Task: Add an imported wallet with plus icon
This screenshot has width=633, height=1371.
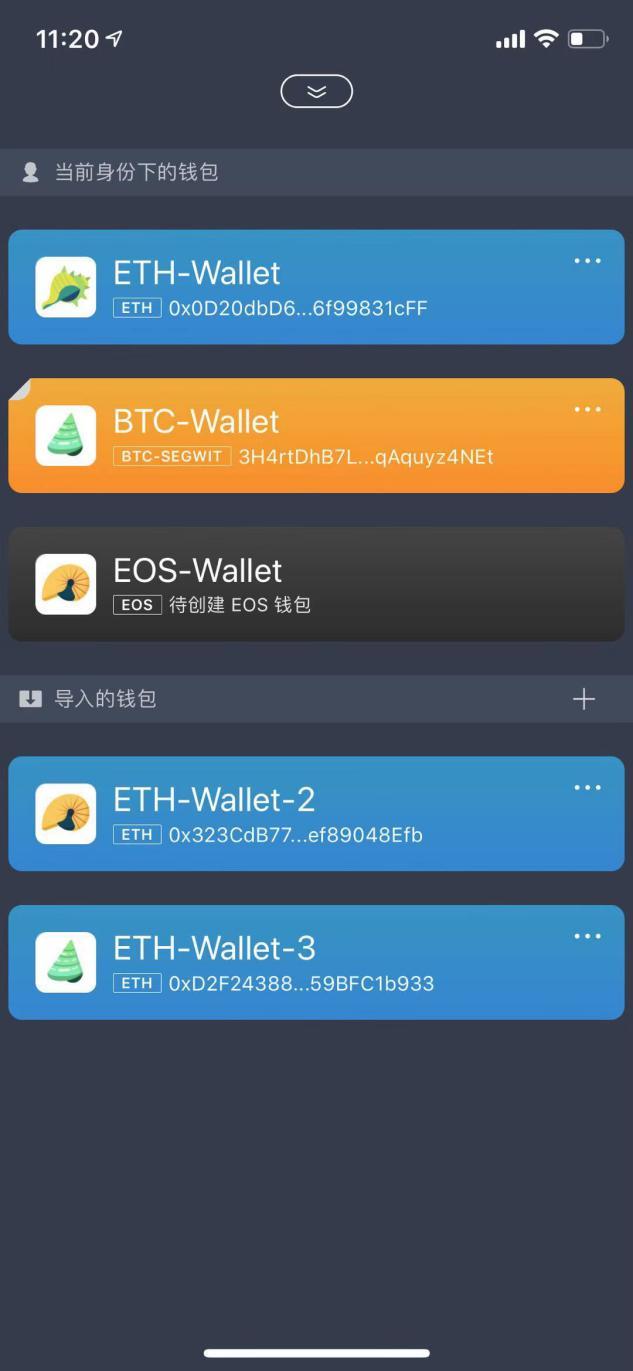Action: click(x=584, y=699)
